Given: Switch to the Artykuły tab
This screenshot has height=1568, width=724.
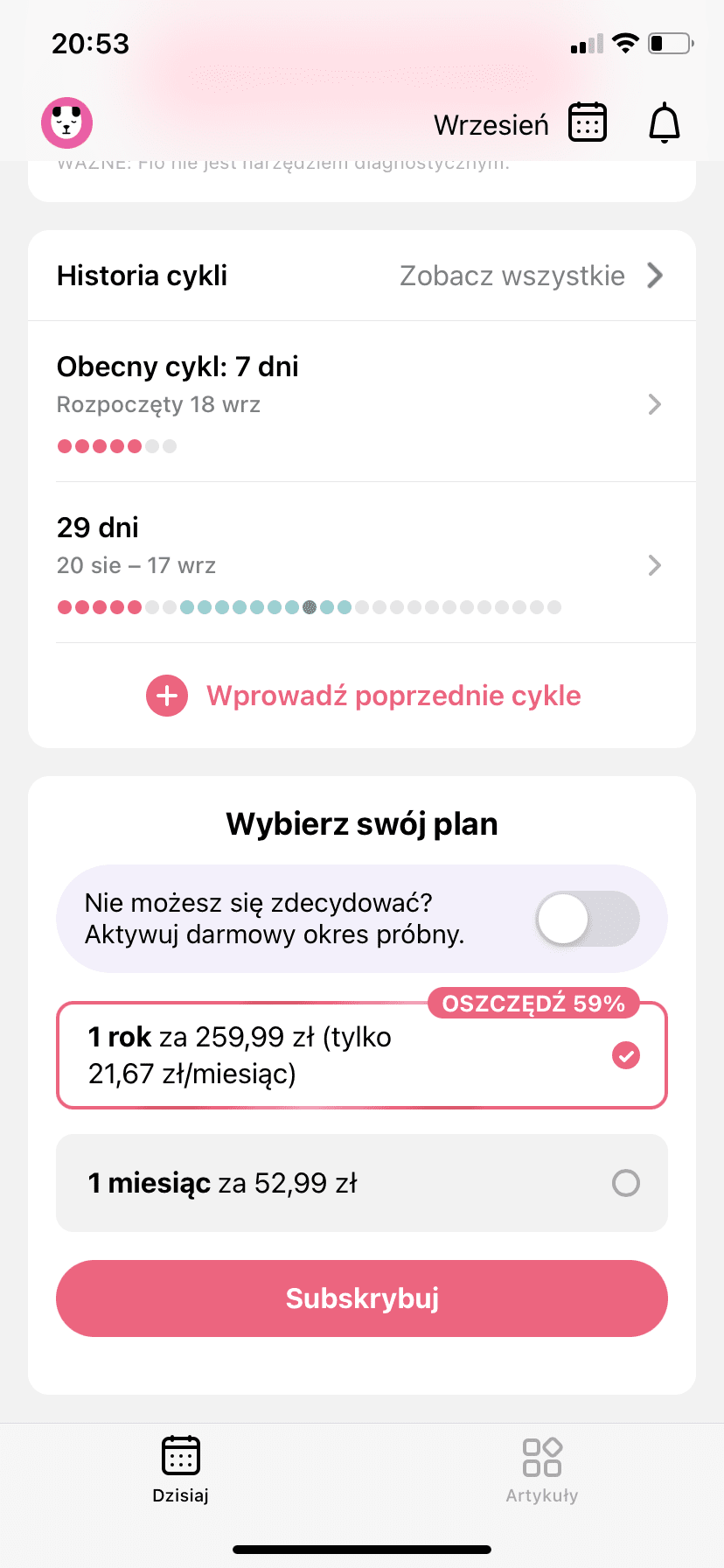Looking at the screenshot, I should coord(542,1470).
